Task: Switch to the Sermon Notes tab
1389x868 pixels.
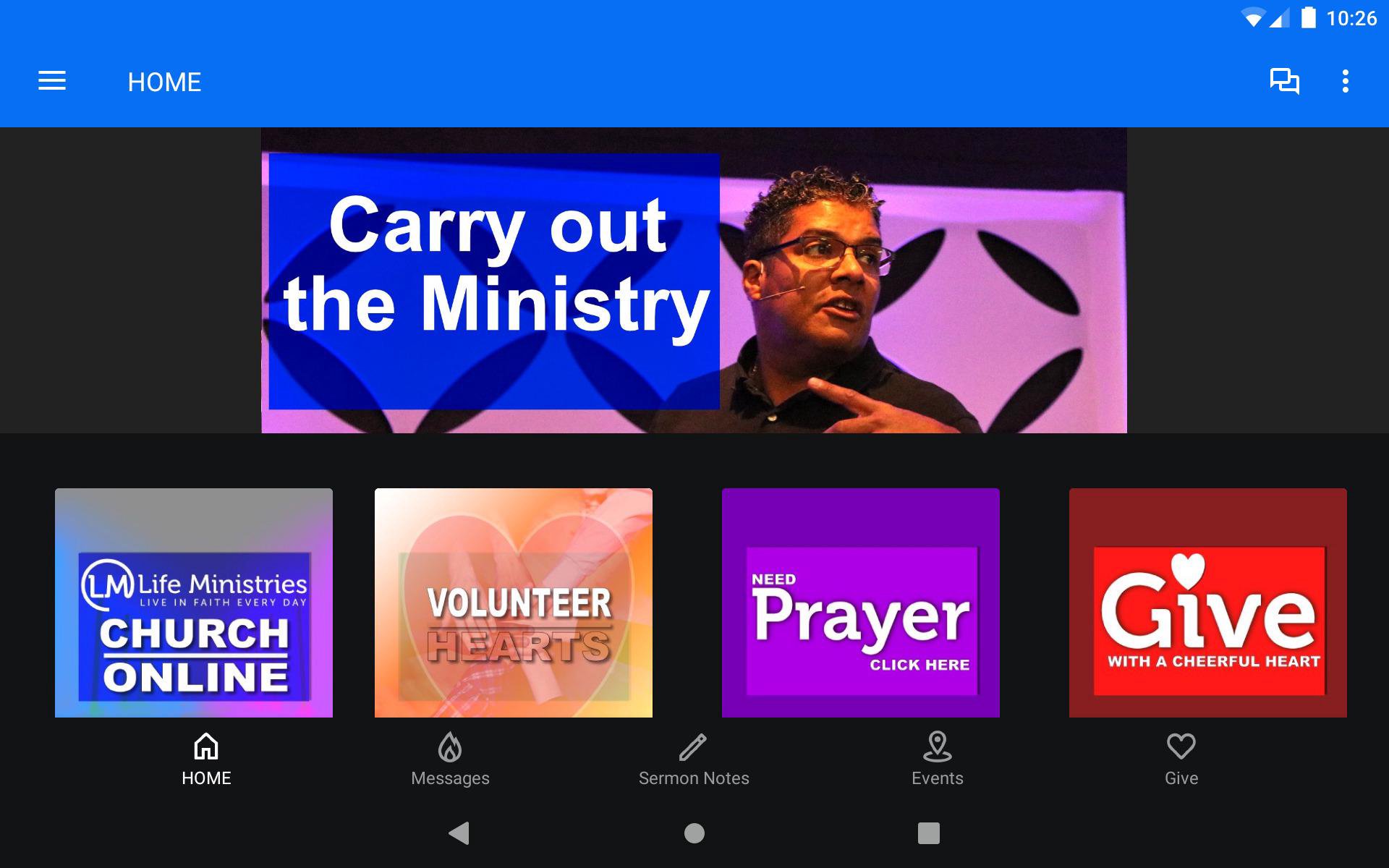Action: 693,759
